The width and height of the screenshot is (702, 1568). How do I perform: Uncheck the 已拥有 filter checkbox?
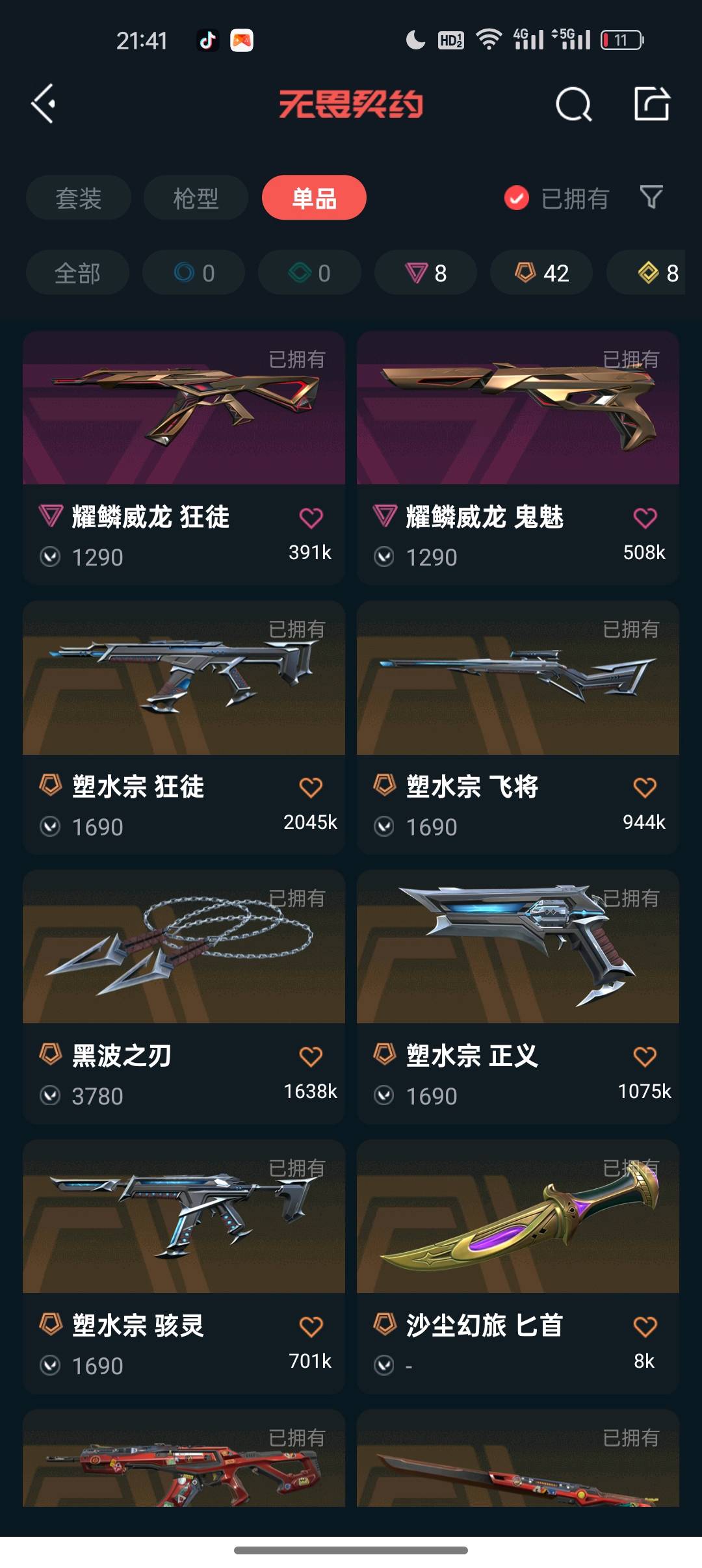[517, 198]
